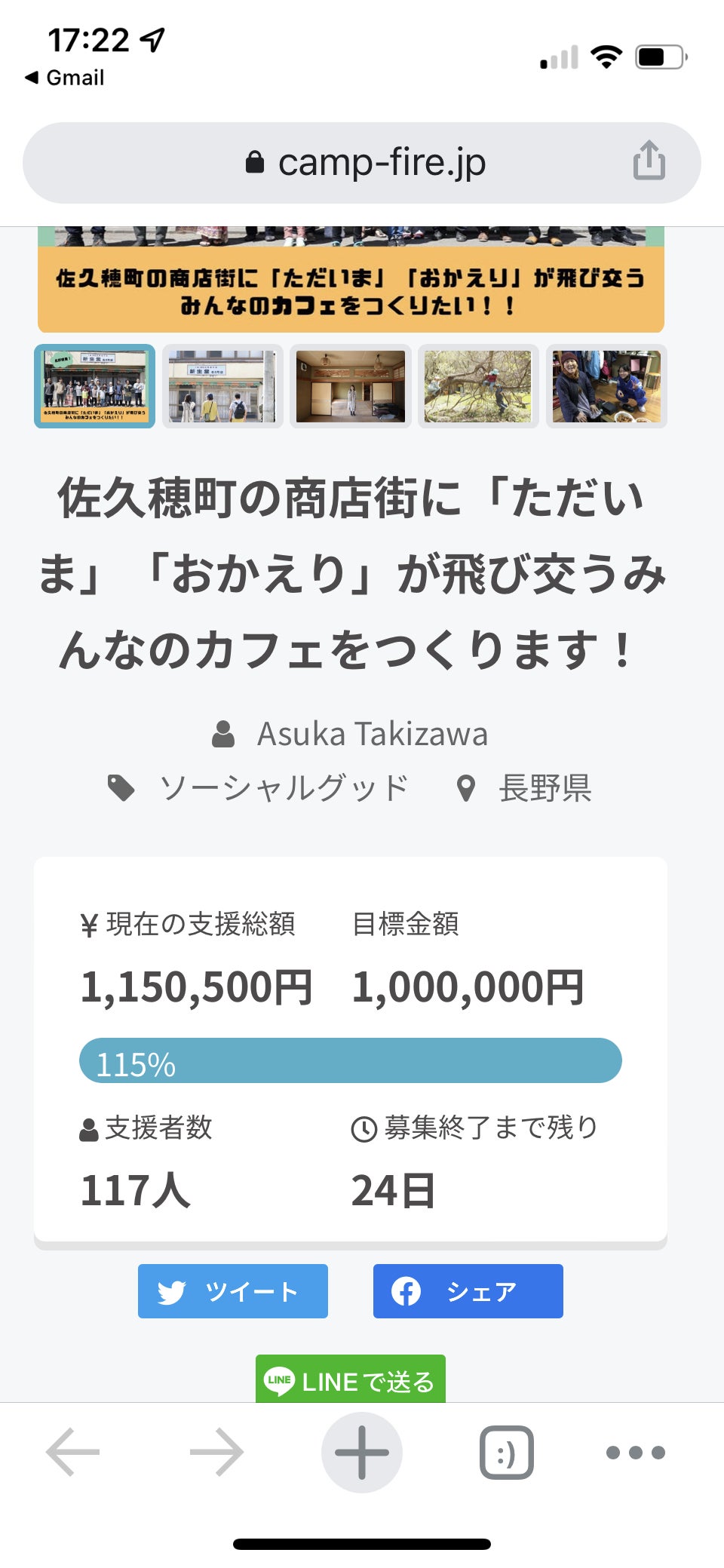Viewport: 724px width, 1568px height.
Task: Tap the camp-fire.jp address bar
Action: click(362, 162)
